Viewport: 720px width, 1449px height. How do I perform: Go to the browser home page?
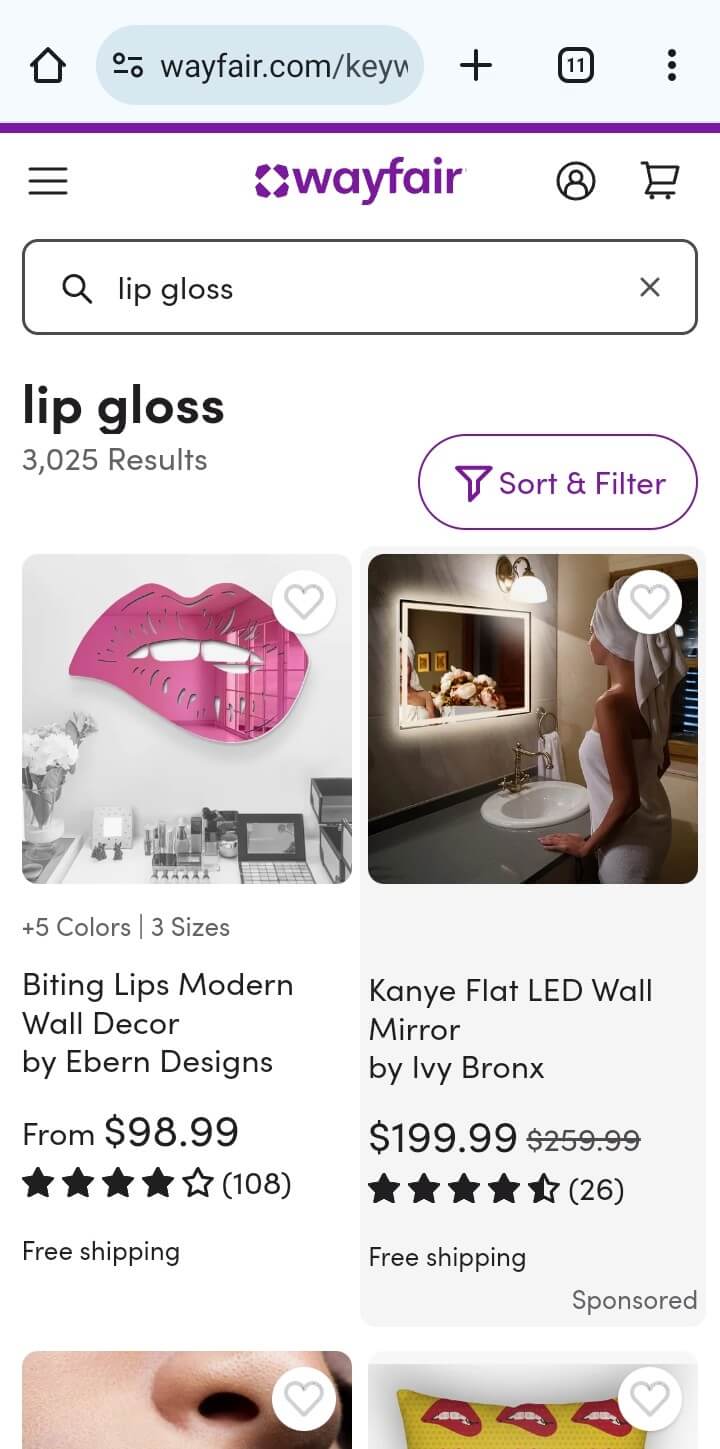pyautogui.click(x=47, y=67)
